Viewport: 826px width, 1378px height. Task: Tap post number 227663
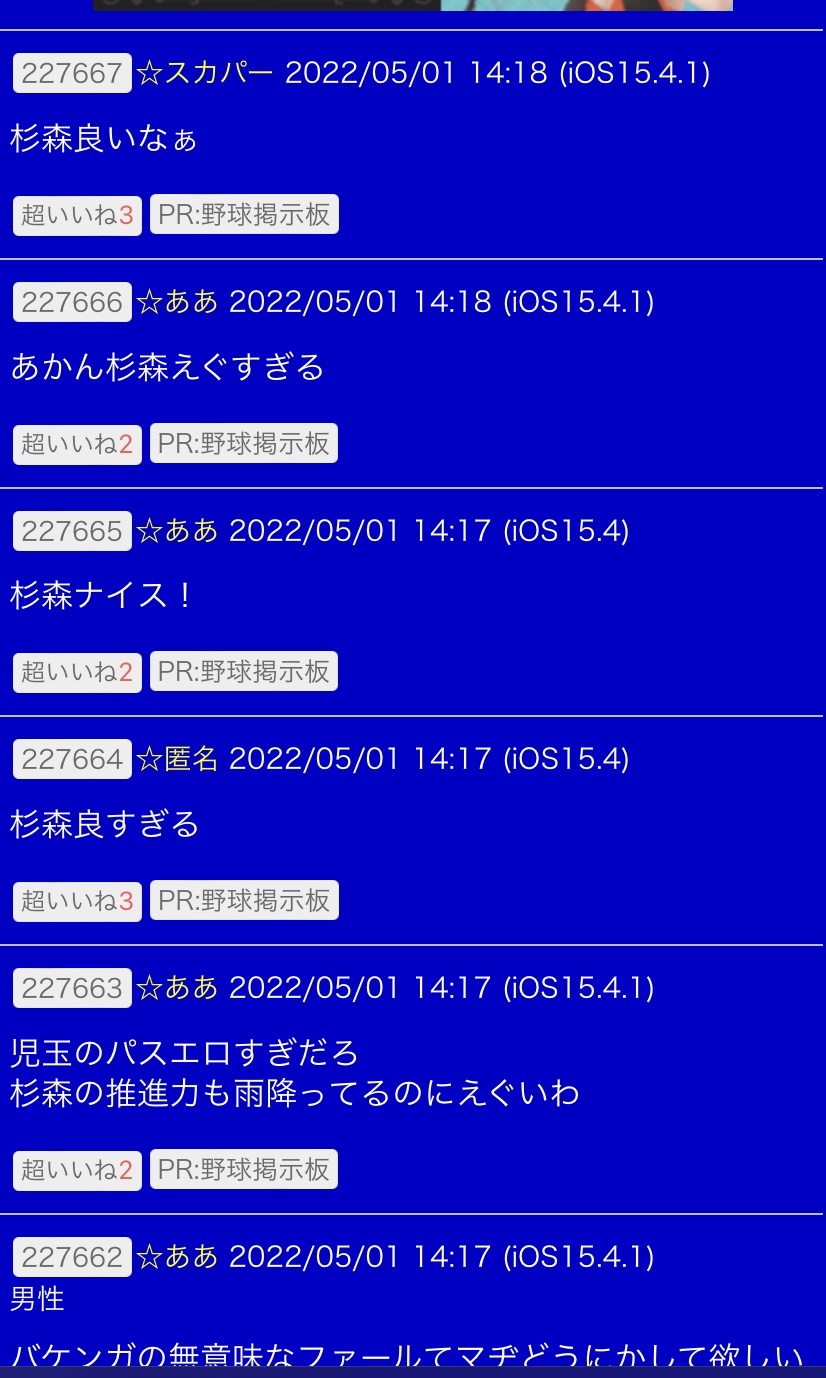click(72, 988)
